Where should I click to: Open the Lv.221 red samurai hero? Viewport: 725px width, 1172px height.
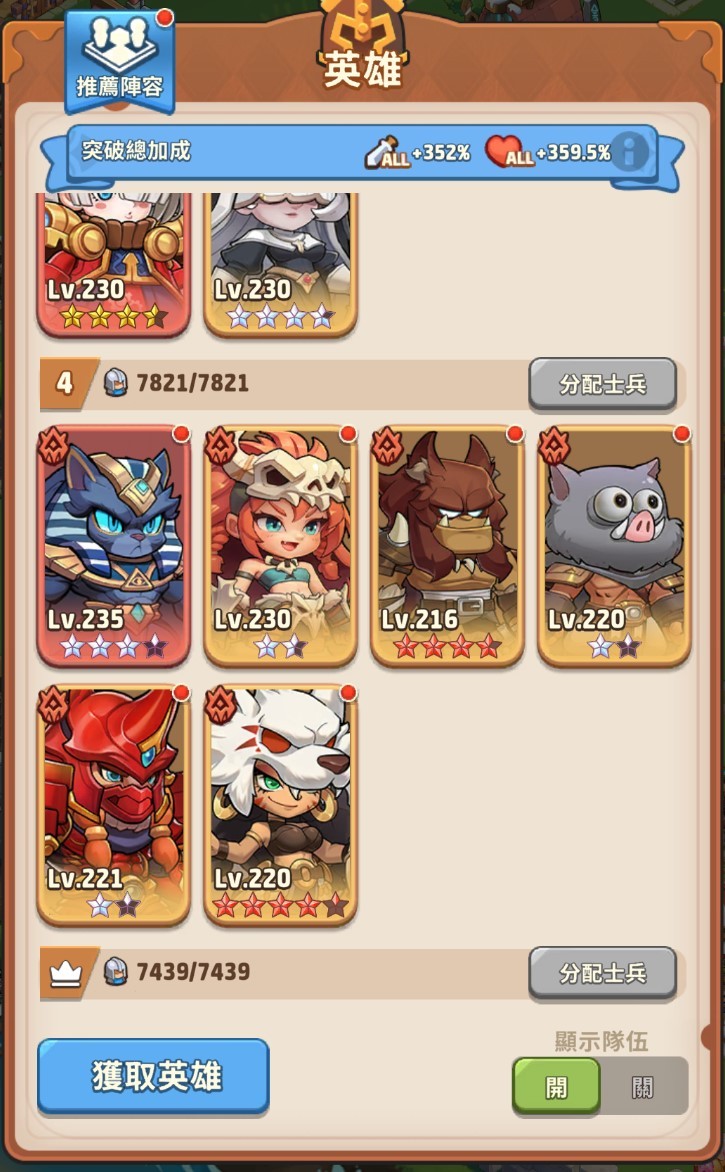pyautogui.click(x=113, y=805)
